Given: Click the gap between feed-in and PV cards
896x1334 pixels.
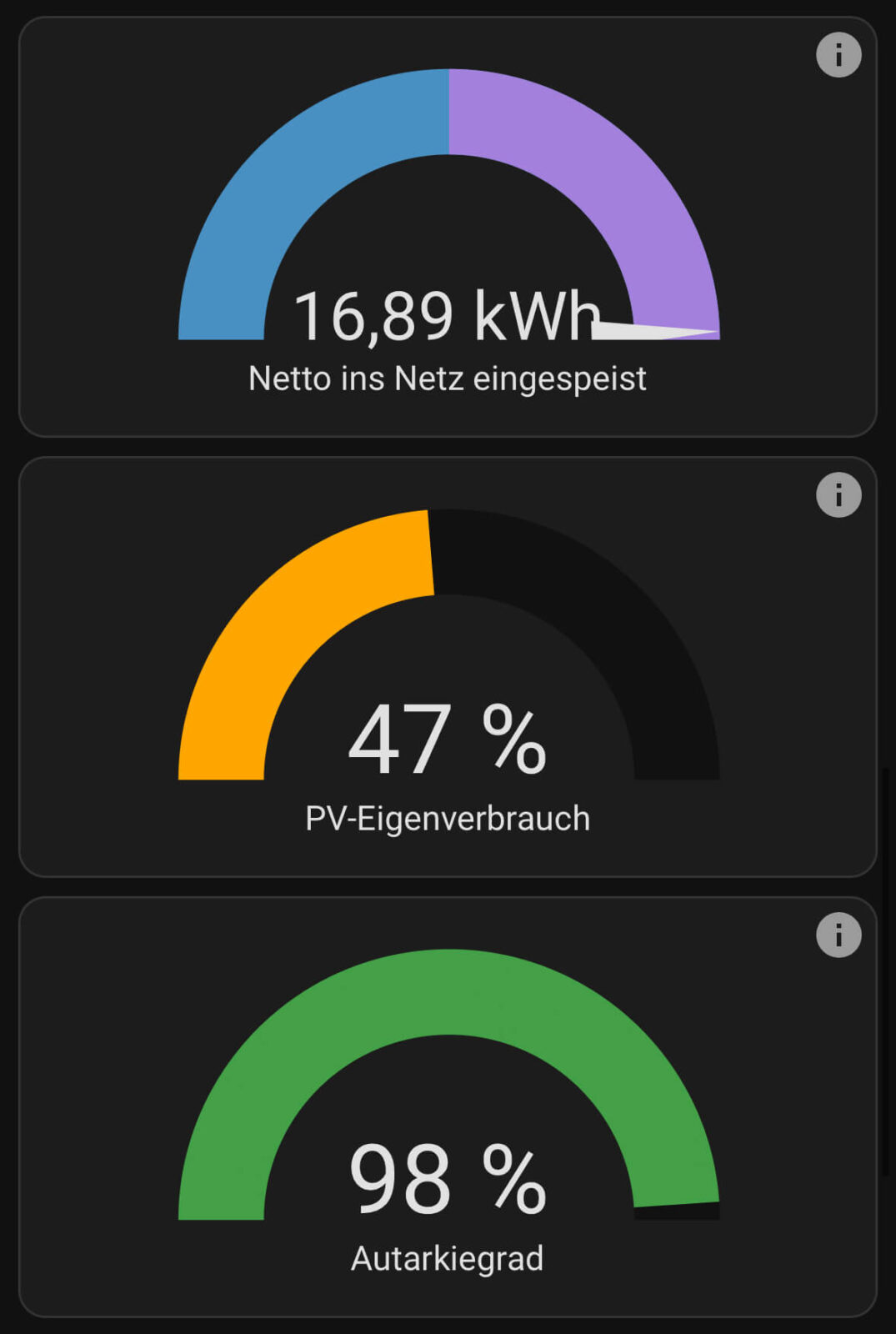Looking at the screenshot, I should (x=448, y=446).
